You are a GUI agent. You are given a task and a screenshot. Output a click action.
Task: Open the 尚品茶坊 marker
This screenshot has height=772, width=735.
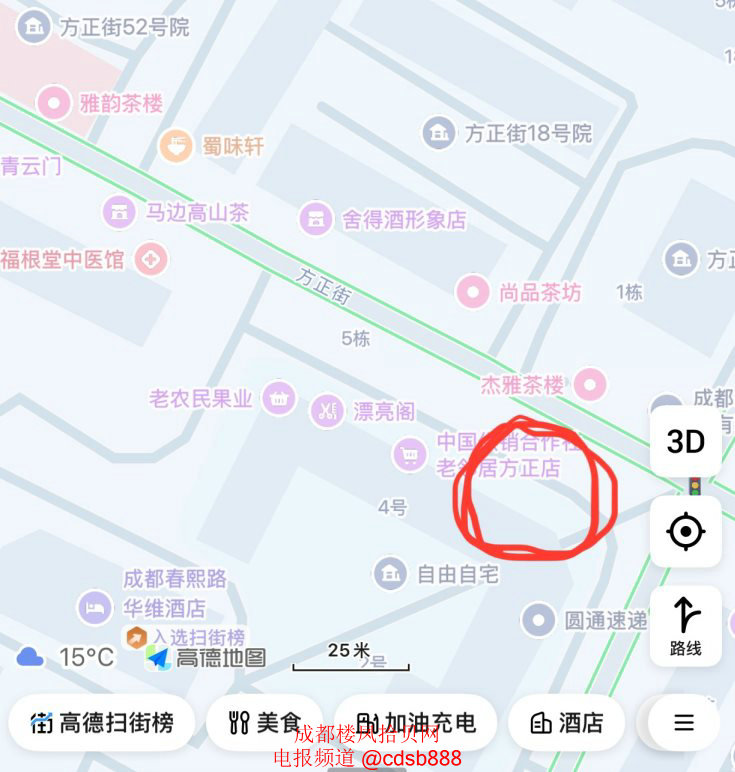pos(473,292)
